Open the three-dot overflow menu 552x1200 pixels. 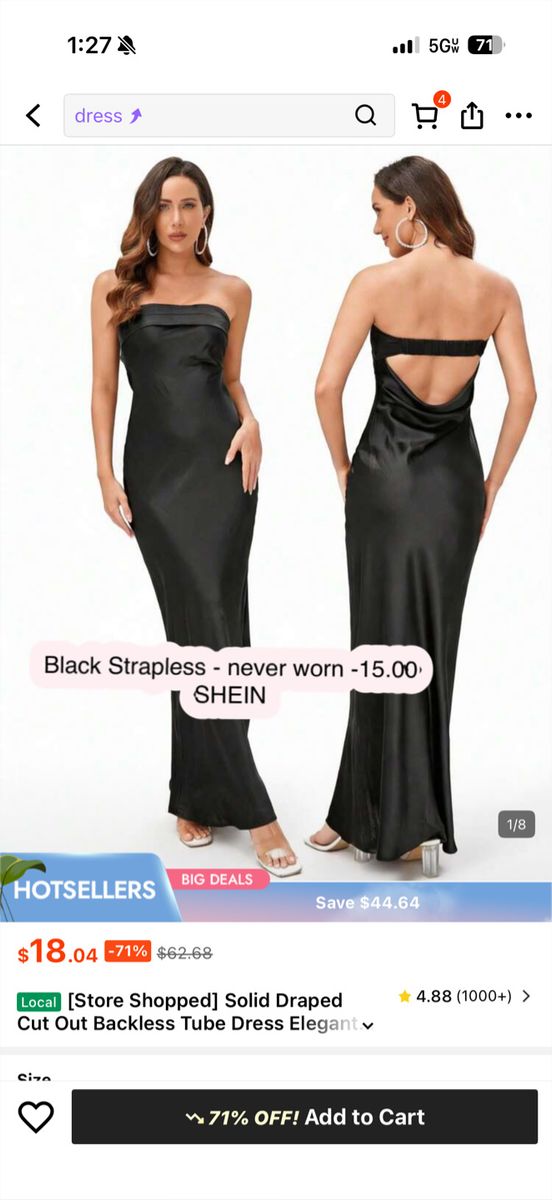[x=518, y=116]
